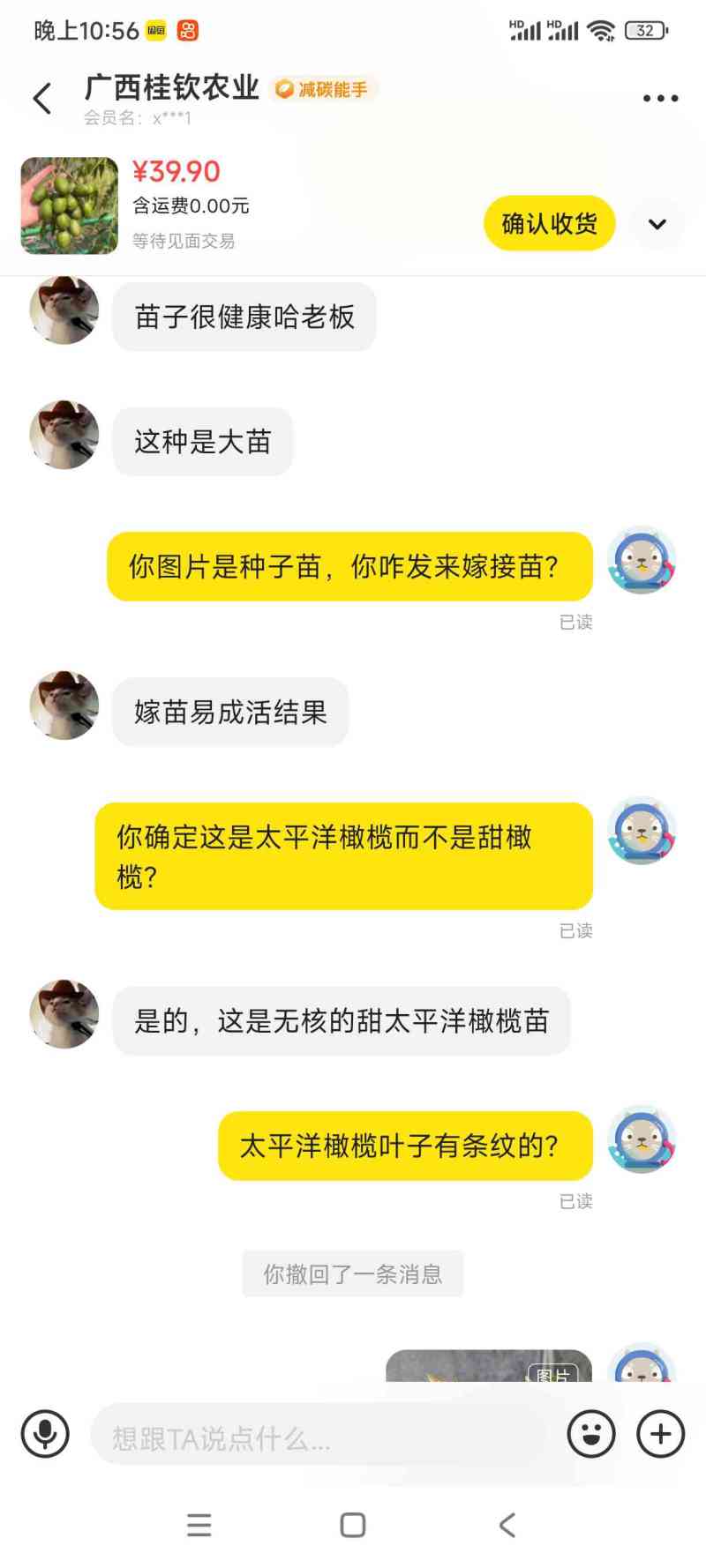The height and width of the screenshot is (1568, 706).
Task: View the sent picture message
Action: [x=488, y=1367]
